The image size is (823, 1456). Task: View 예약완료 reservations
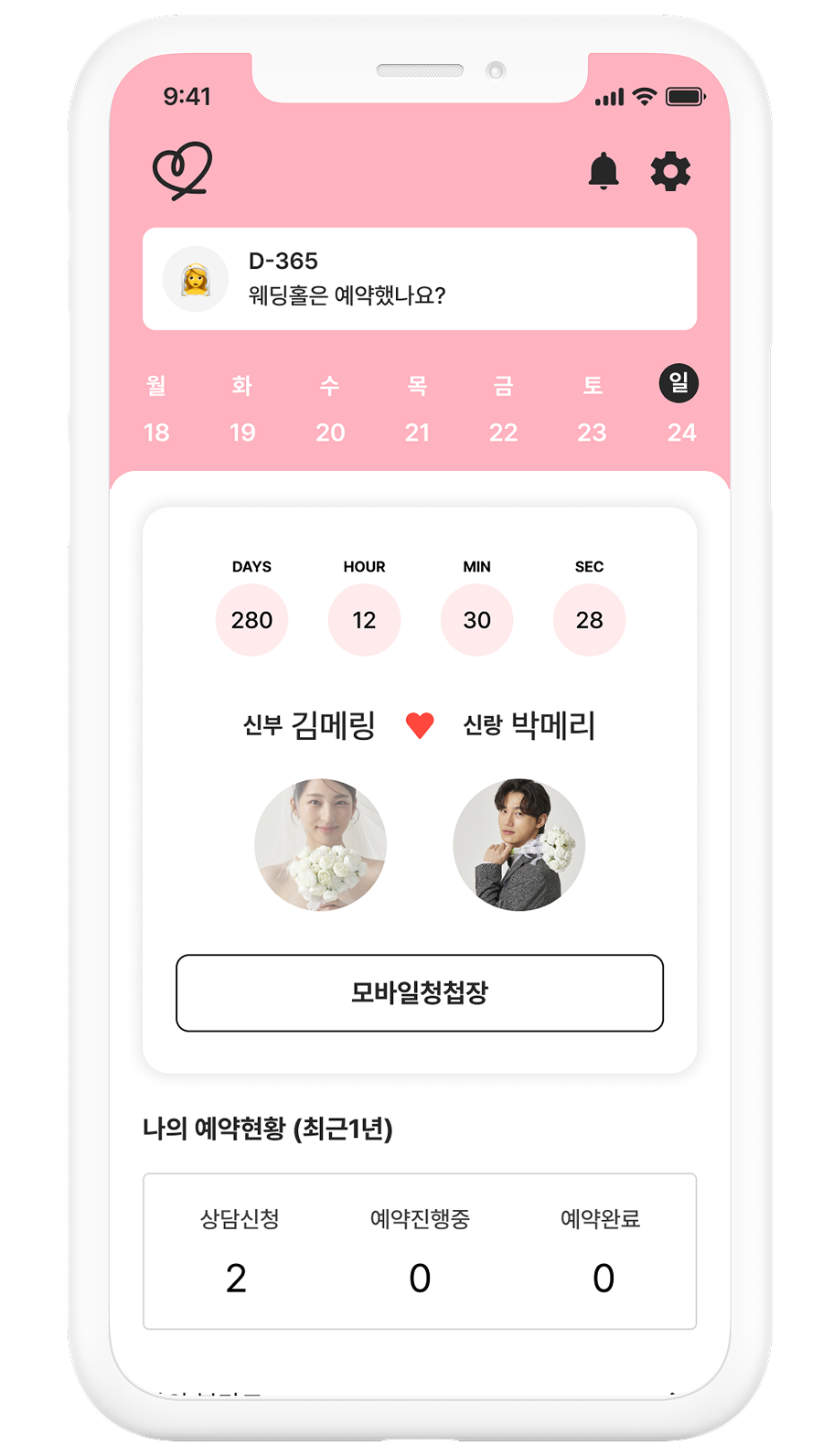tap(602, 1251)
